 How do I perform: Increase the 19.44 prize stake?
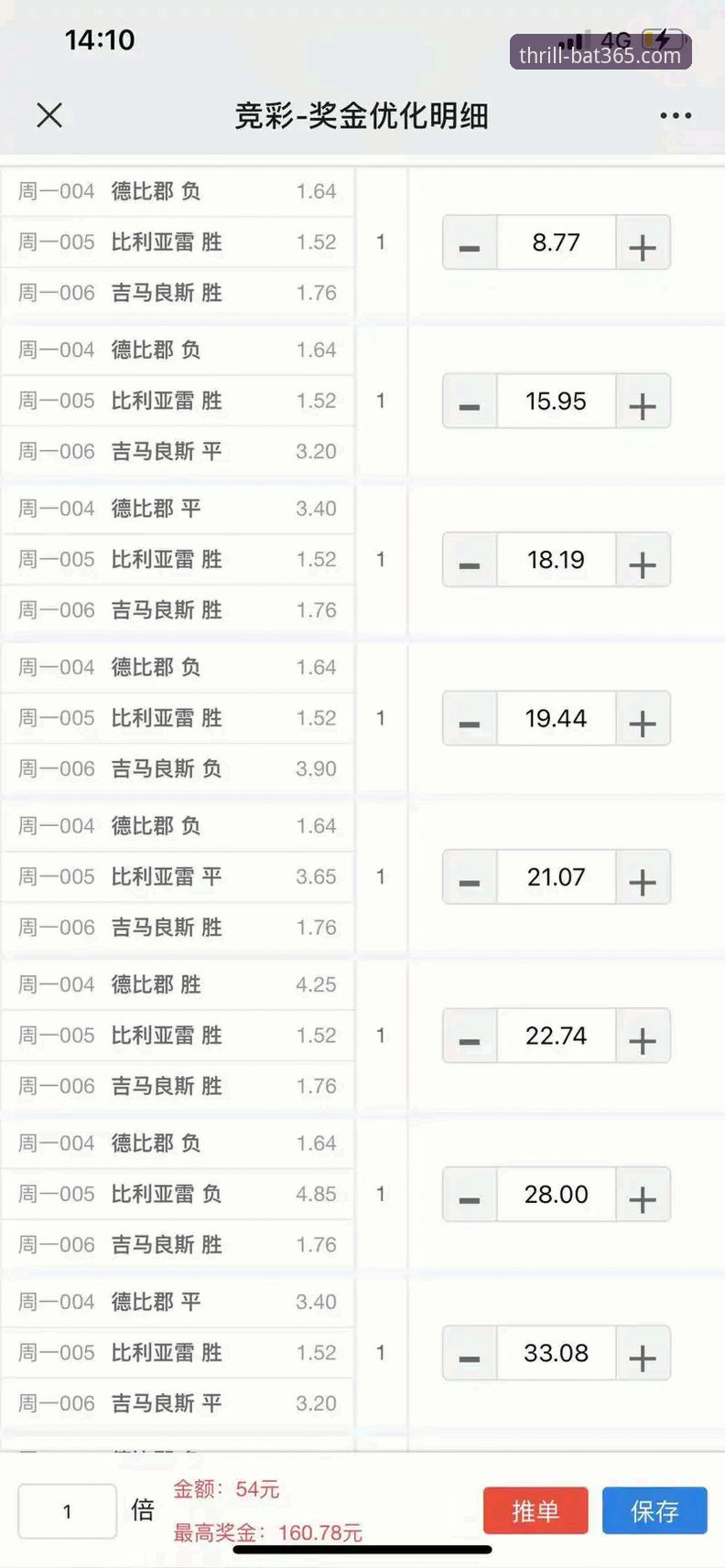[x=642, y=718]
